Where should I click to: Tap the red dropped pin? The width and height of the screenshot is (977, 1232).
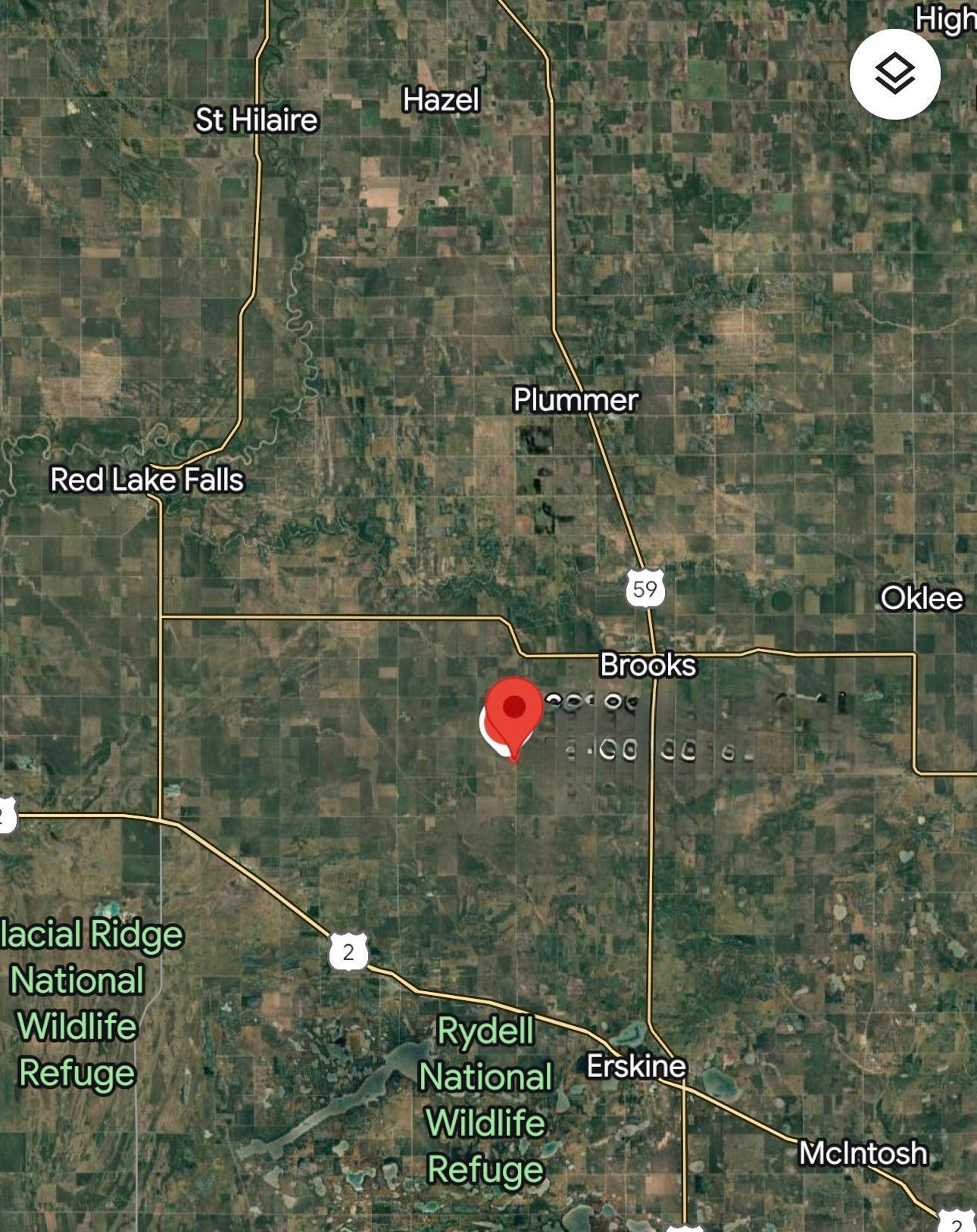click(514, 714)
